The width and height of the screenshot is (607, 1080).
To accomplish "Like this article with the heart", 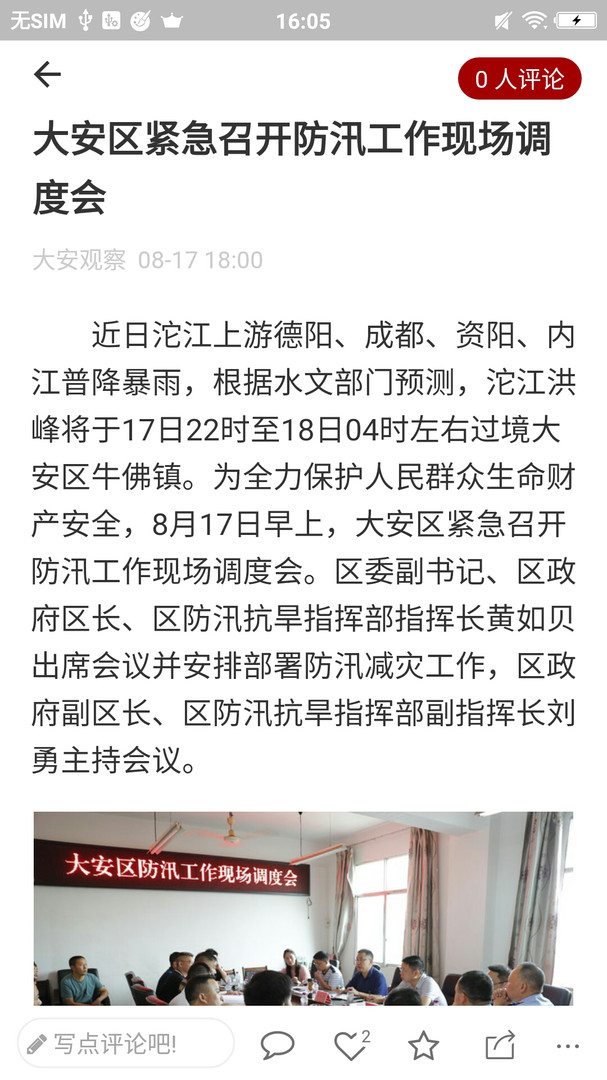I will [x=349, y=1046].
